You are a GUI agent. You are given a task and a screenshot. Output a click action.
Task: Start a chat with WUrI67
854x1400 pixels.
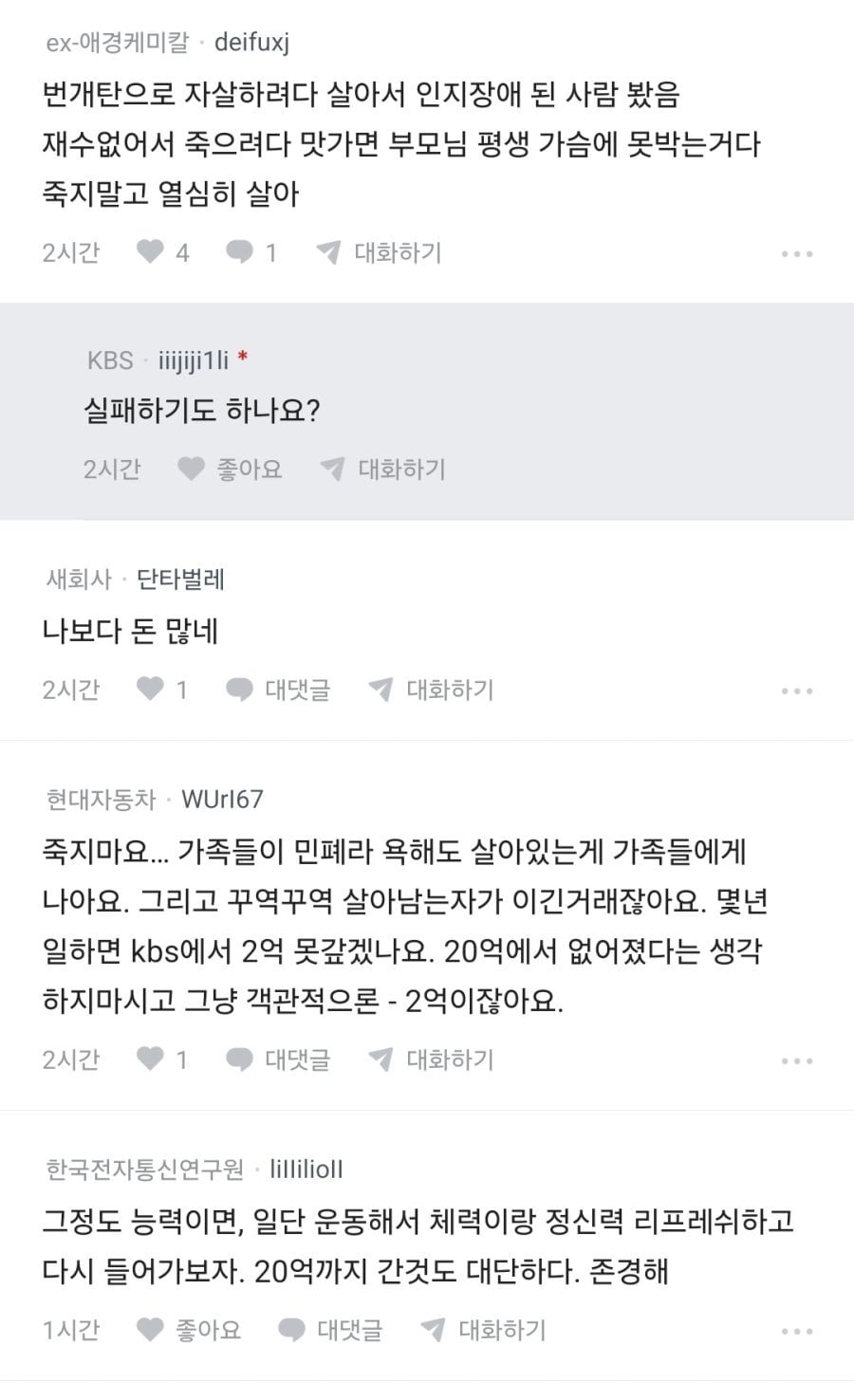pos(432,1059)
